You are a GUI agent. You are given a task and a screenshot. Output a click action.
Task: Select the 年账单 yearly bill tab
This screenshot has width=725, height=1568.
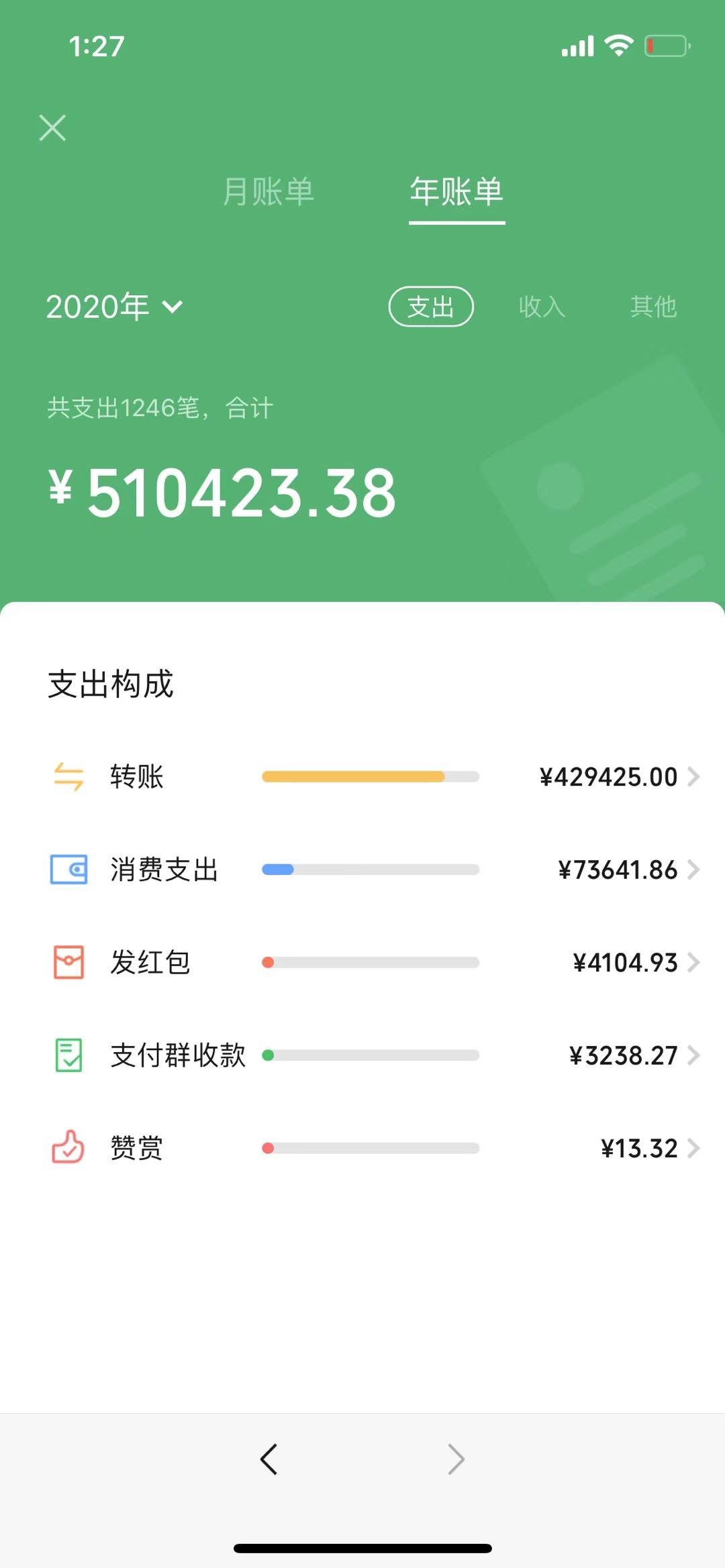[x=456, y=193]
